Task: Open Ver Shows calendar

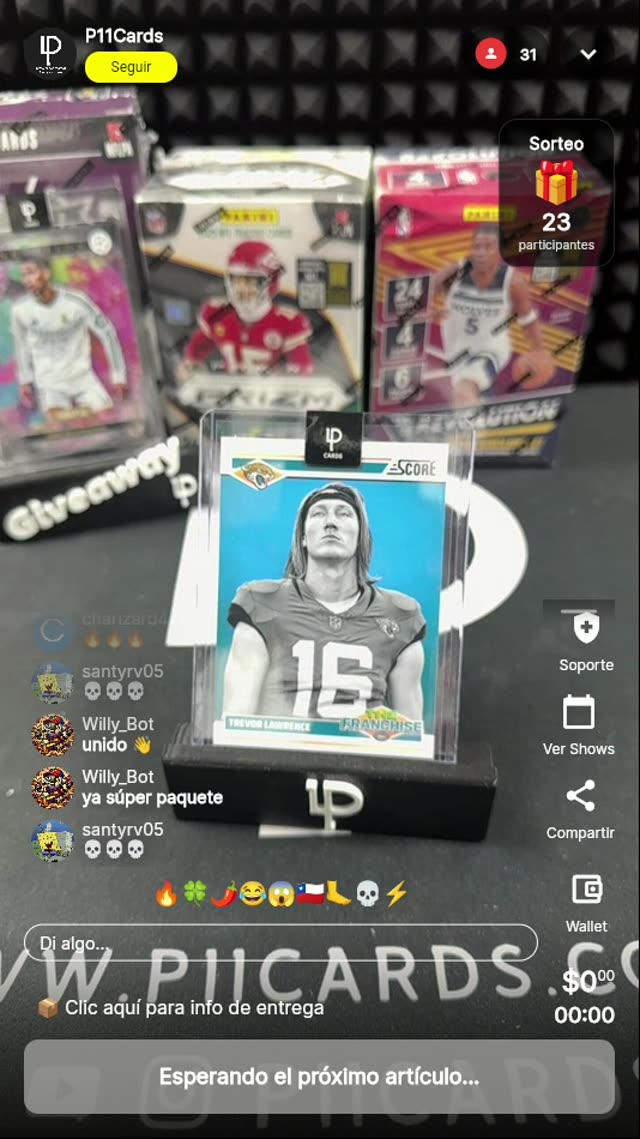Action: coord(579,713)
